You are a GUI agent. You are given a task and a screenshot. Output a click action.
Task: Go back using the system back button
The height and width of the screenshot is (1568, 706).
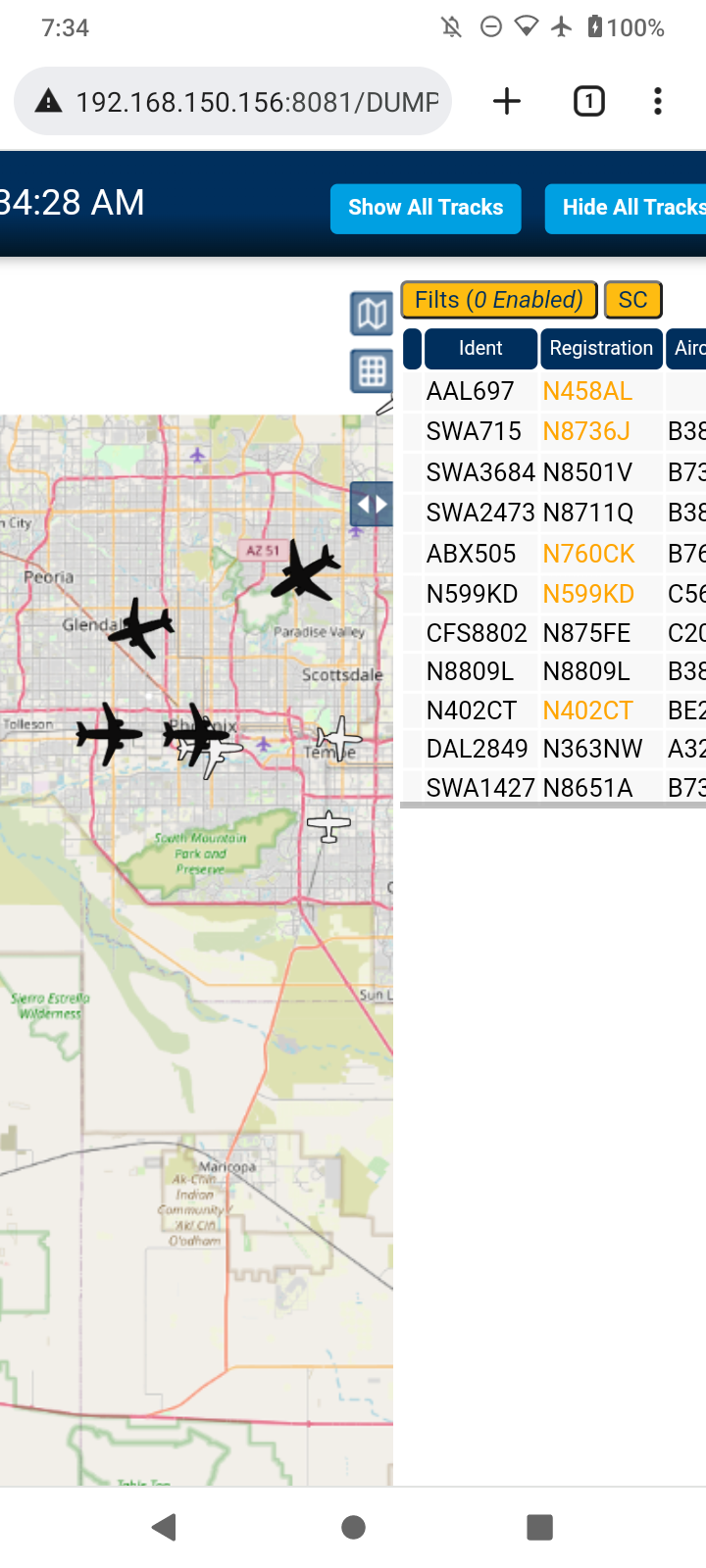(165, 1527)
